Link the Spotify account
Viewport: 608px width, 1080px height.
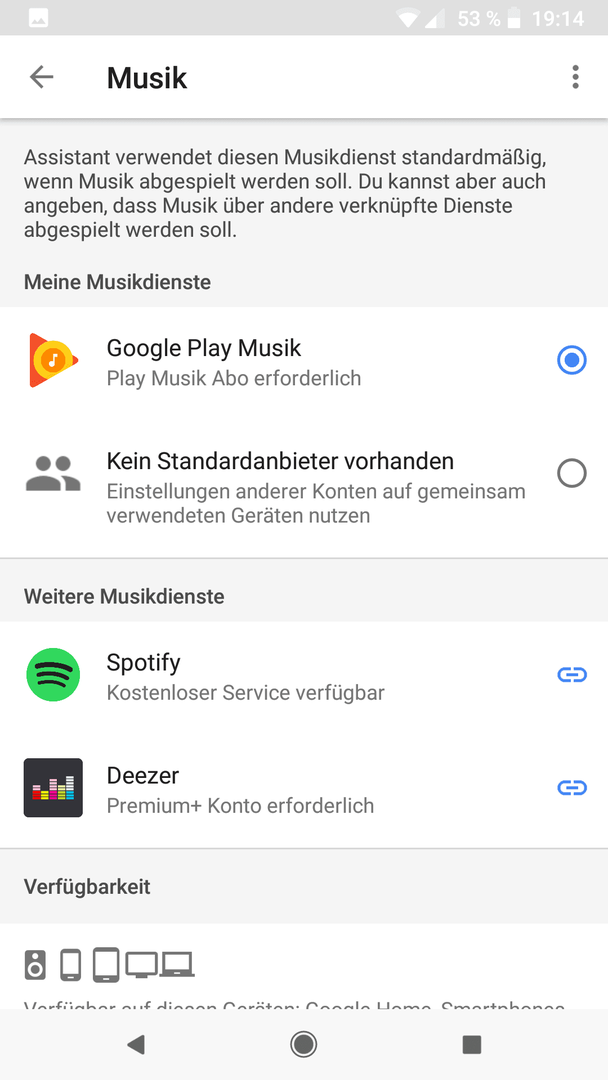tap(572, 675)
